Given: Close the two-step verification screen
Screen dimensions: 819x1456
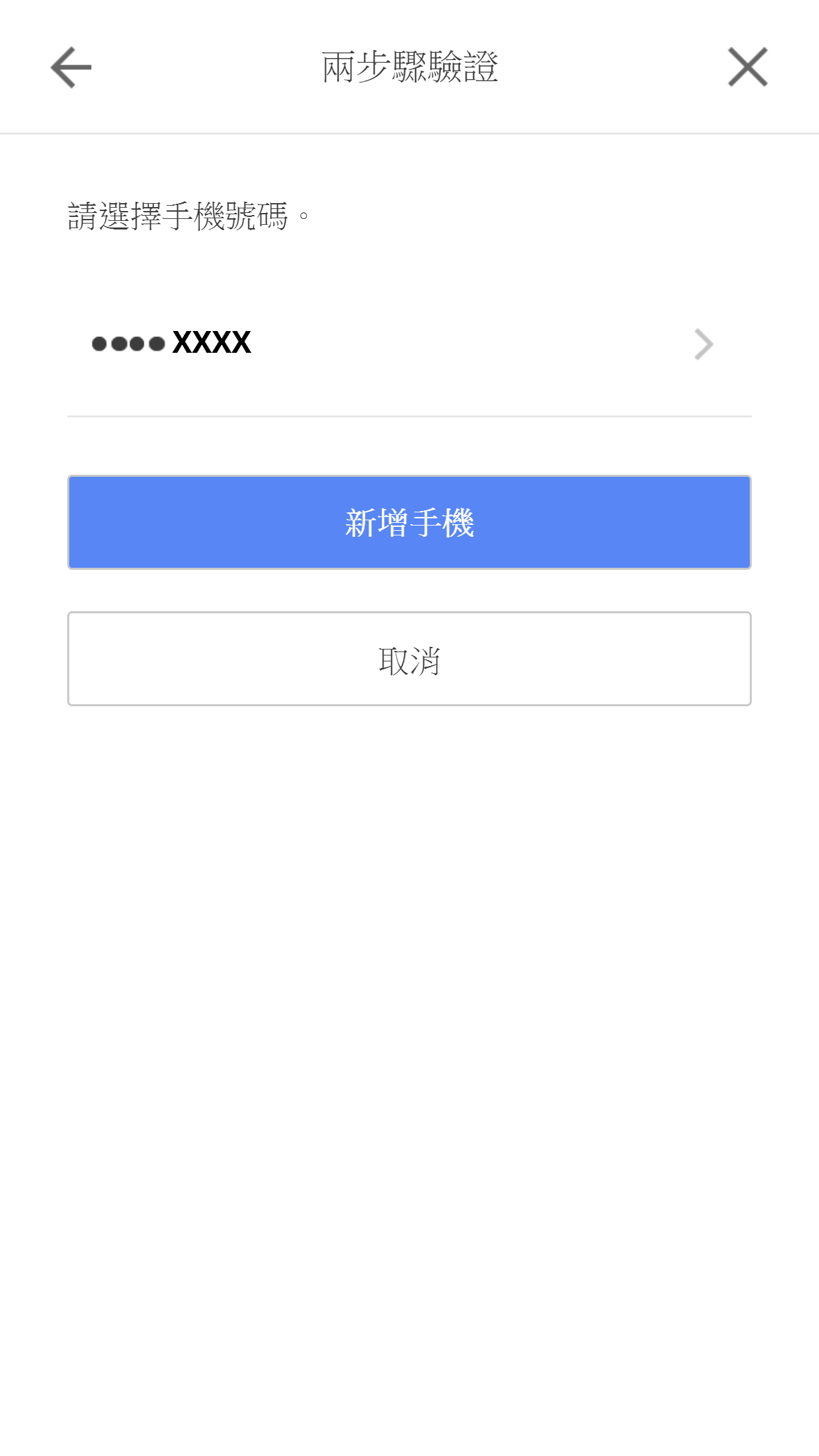Looking at the screenshot, I should [x=747, y=67].
